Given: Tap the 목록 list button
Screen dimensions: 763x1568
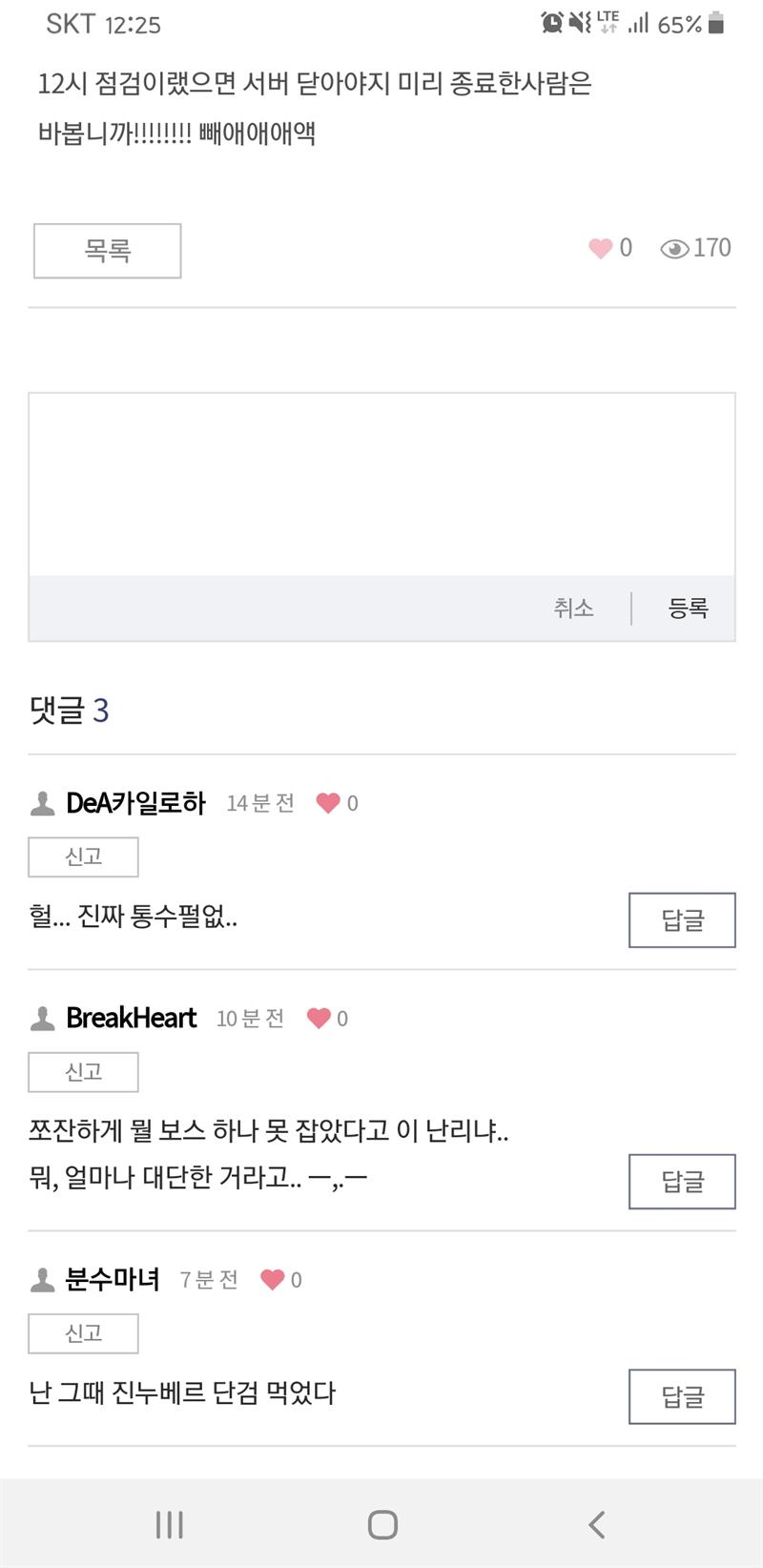Looking at the screenshot, I should point(107,251).
